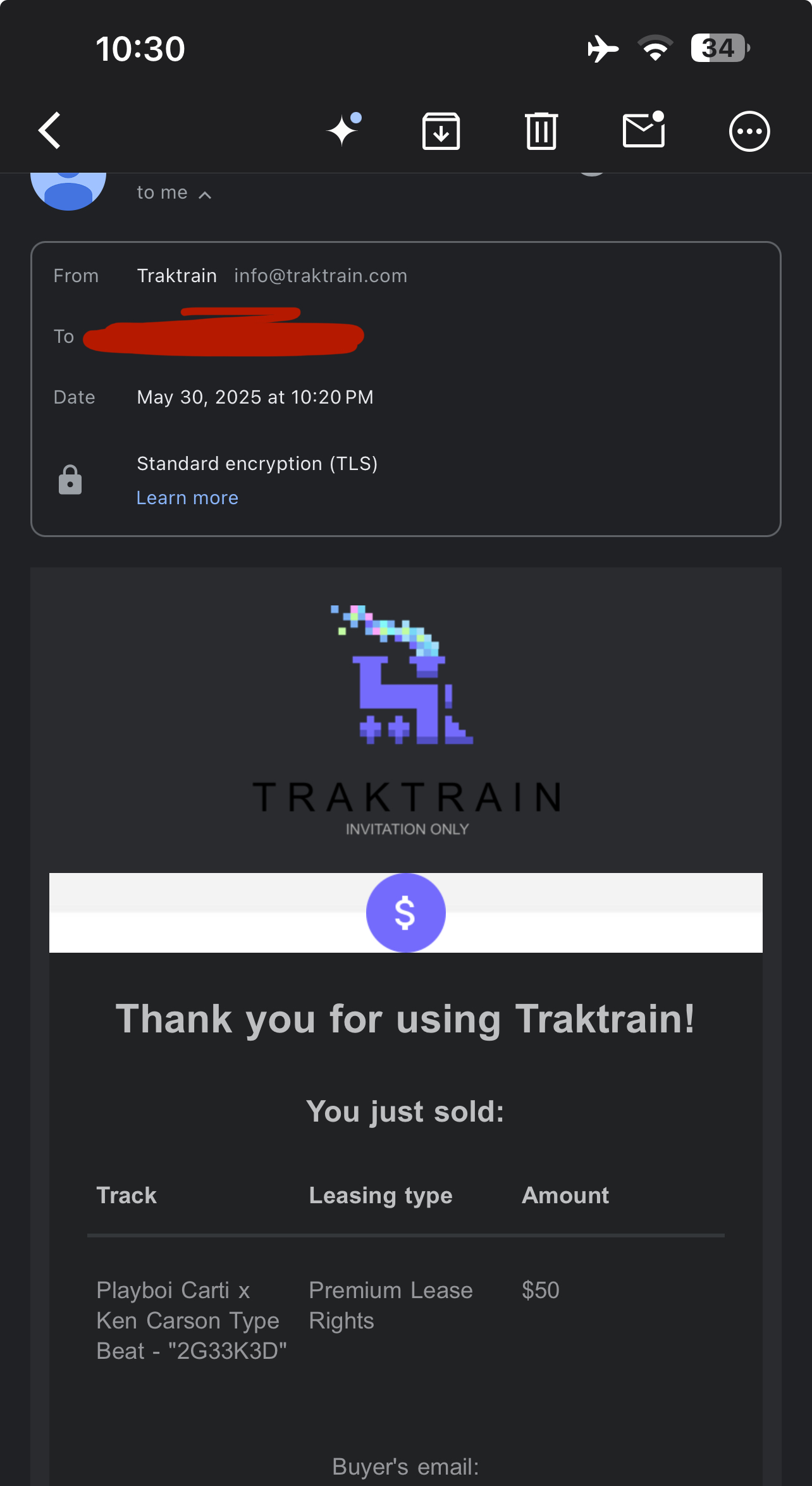
Task: Tap the sender's profile avatar
Action: pyautogui.click(x=68, y=190)
